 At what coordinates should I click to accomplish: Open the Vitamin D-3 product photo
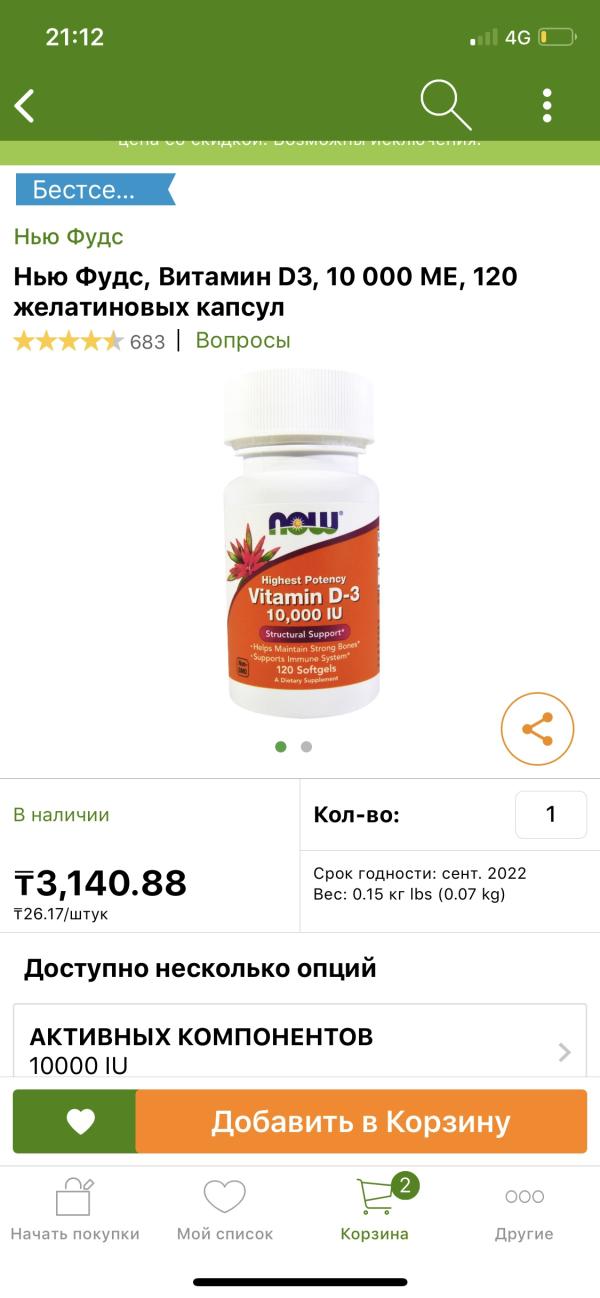pyautogui.click(x=300, y=545)
